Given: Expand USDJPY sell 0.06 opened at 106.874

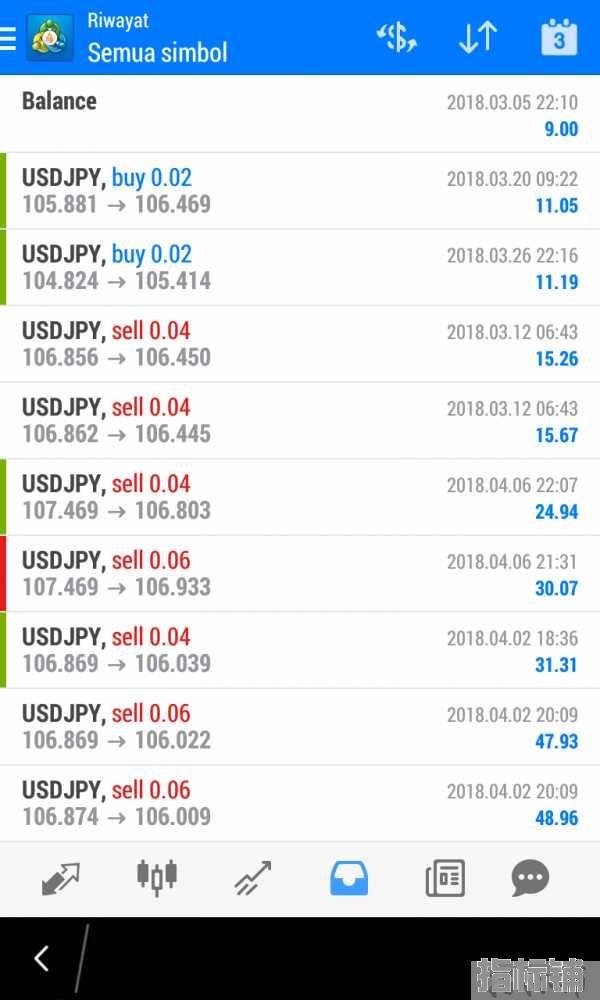Looking at the screenshot, I should coord(300,803).
